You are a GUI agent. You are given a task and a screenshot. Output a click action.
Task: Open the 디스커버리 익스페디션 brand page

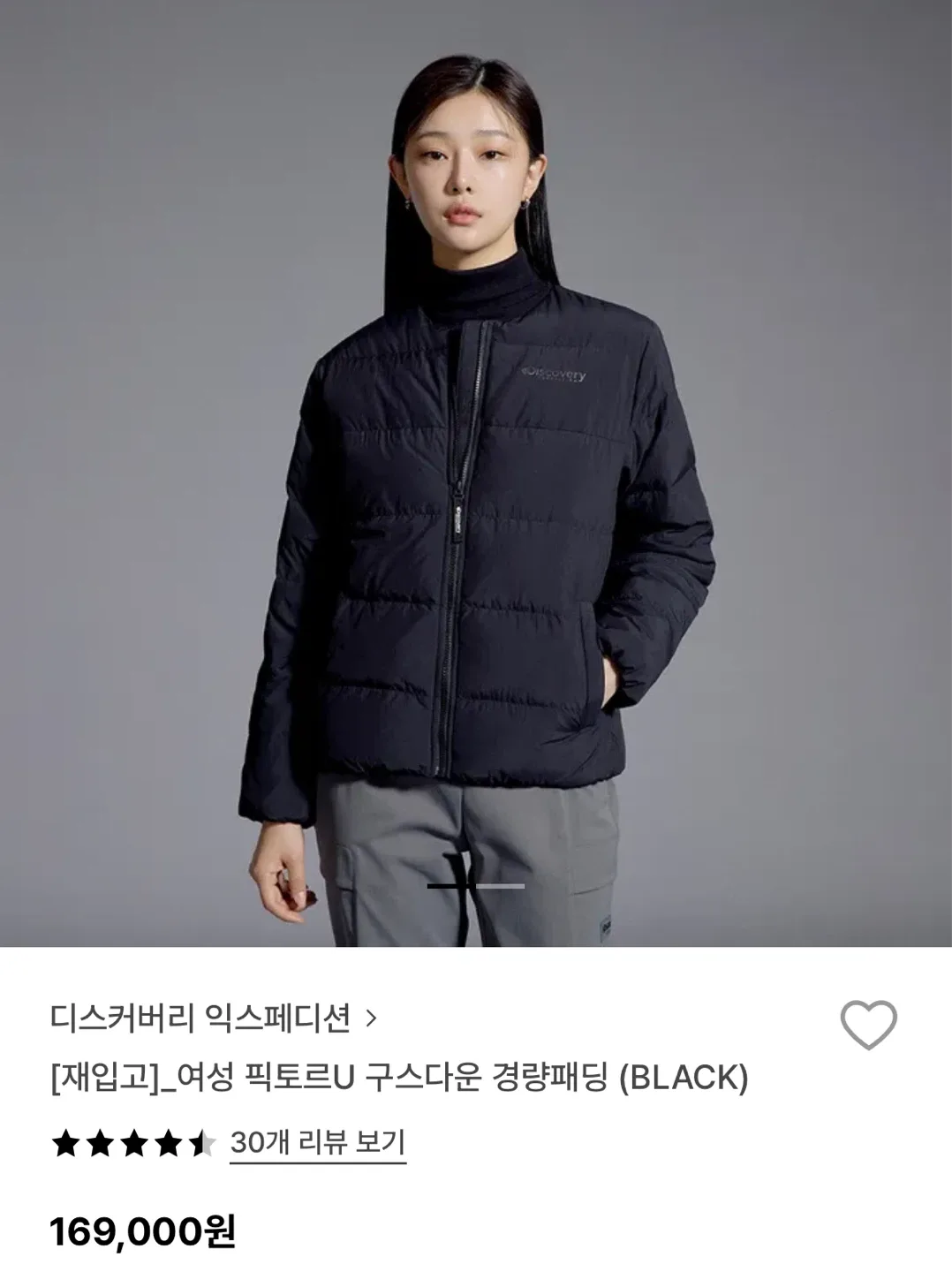pyautogui.click(x=213, y=1018)
